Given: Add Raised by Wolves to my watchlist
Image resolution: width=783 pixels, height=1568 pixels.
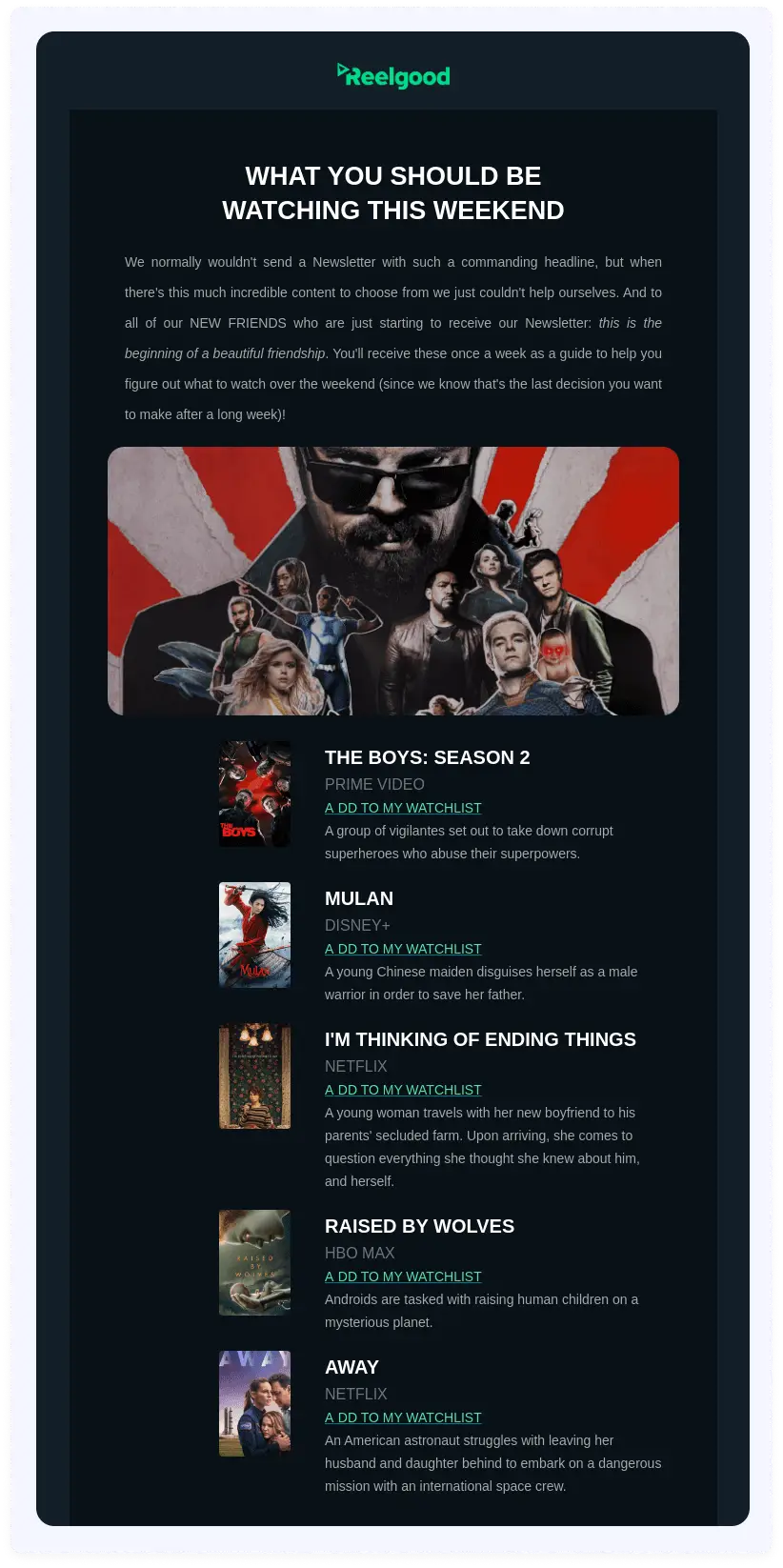Looking at the screenshot, I should pos(403,1277).
